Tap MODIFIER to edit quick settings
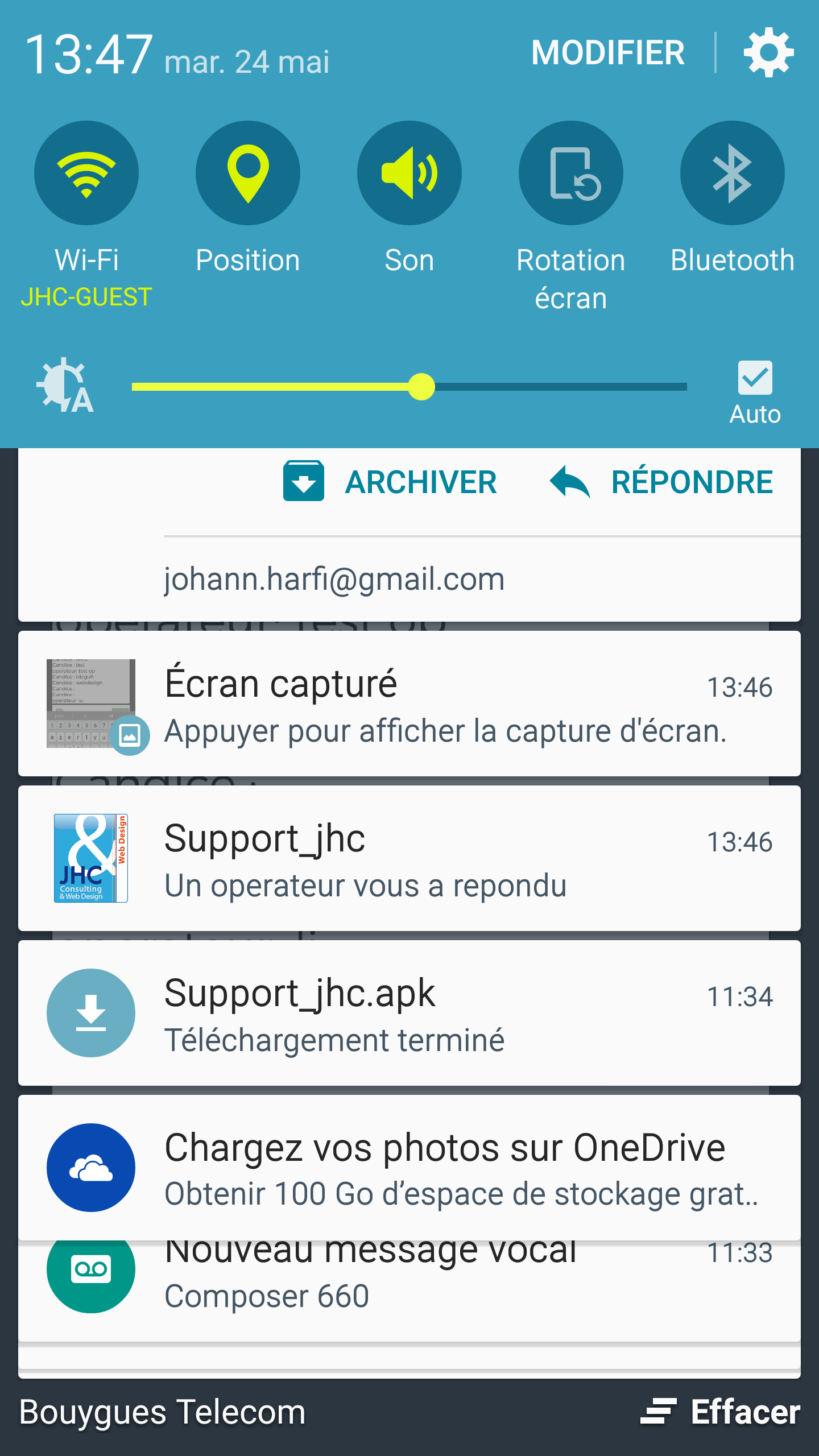 click(607, 52)
